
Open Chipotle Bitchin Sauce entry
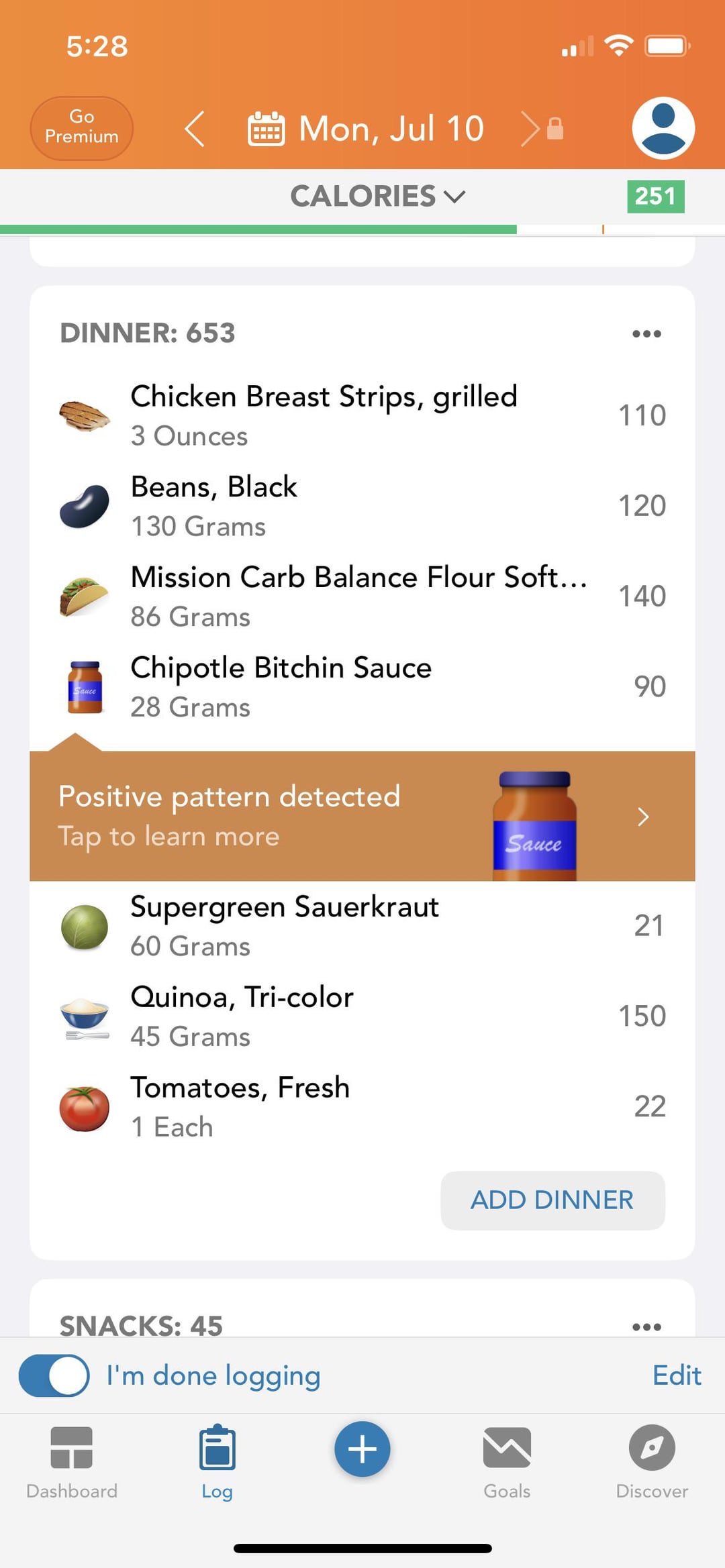362,686
